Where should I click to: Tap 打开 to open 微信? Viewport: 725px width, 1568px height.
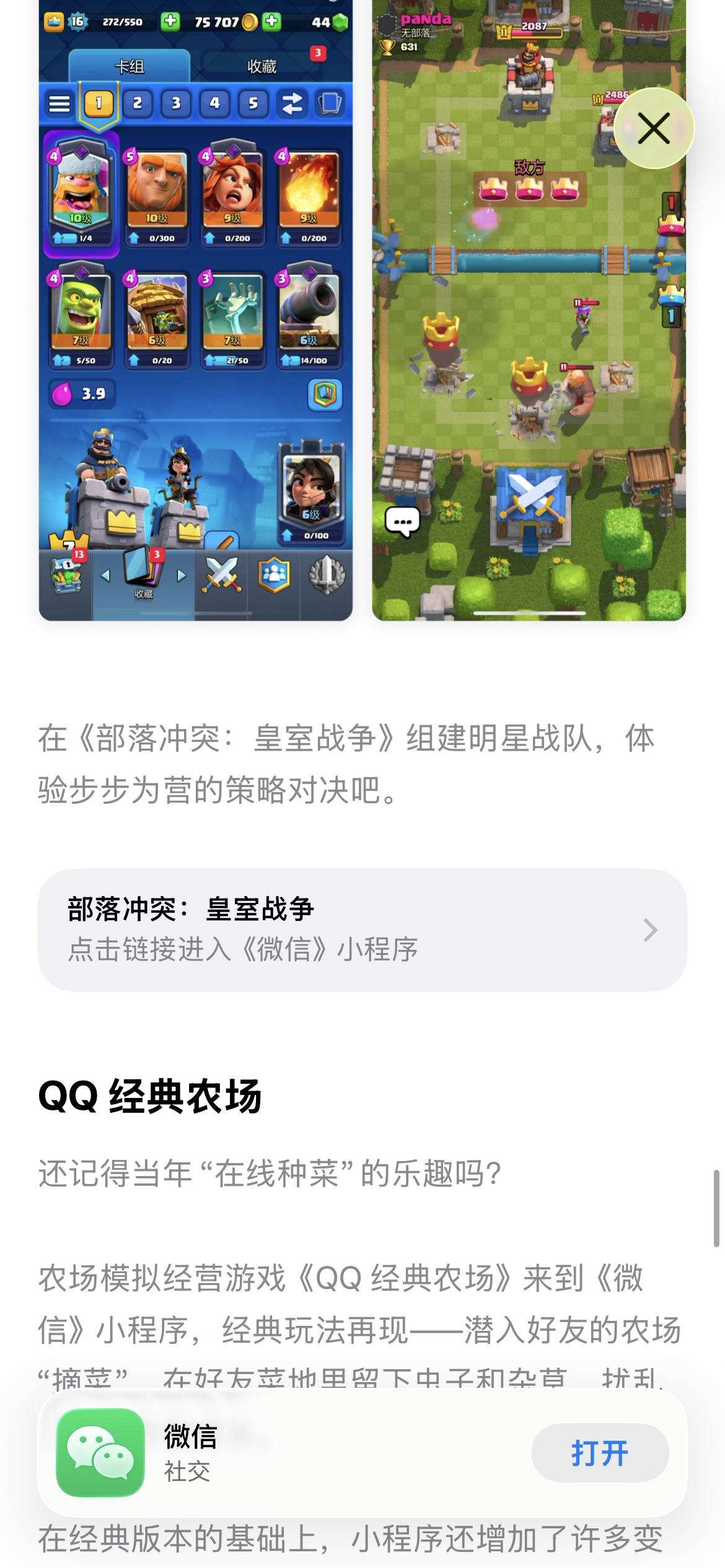(599, 1452)
